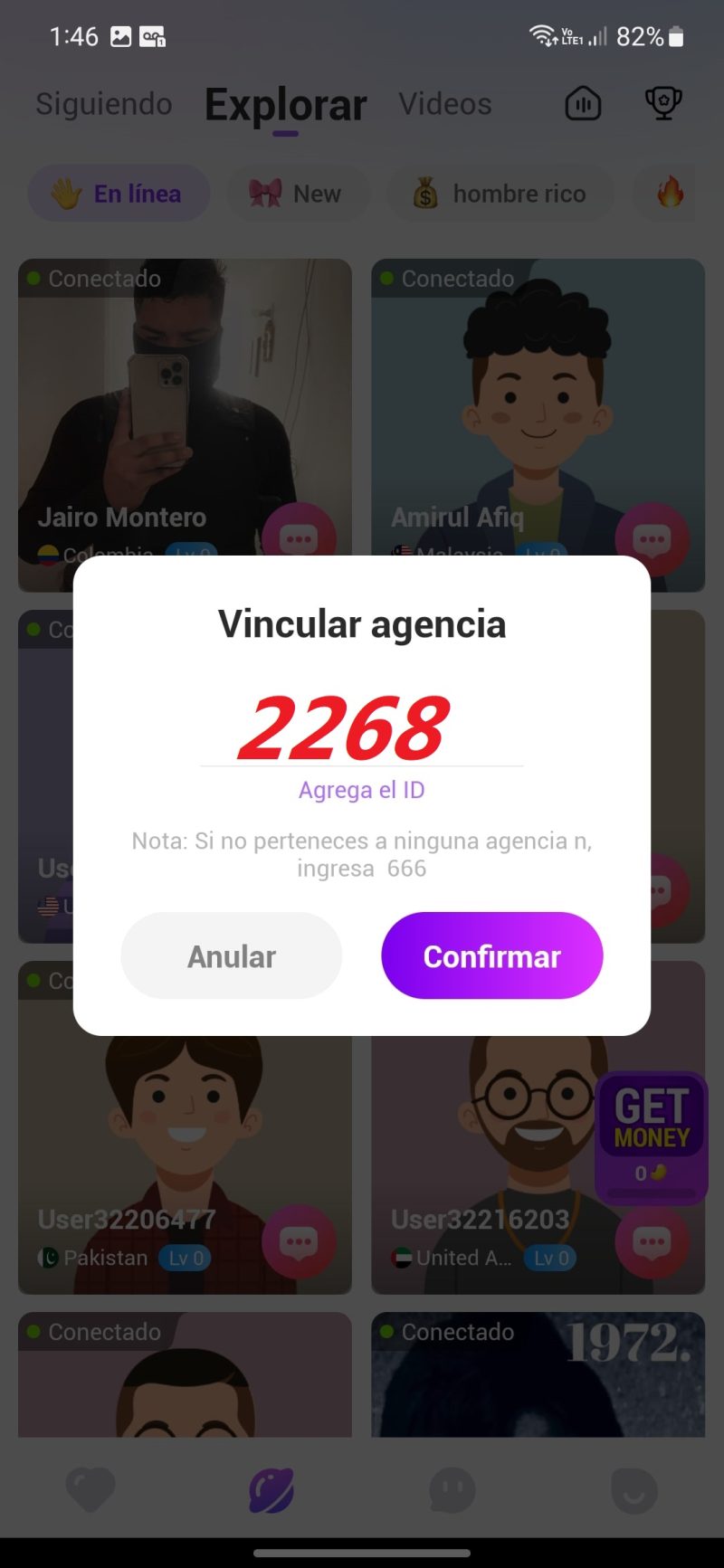Open chat with Jairo Montero via message icon

click(x=299, y=537)
